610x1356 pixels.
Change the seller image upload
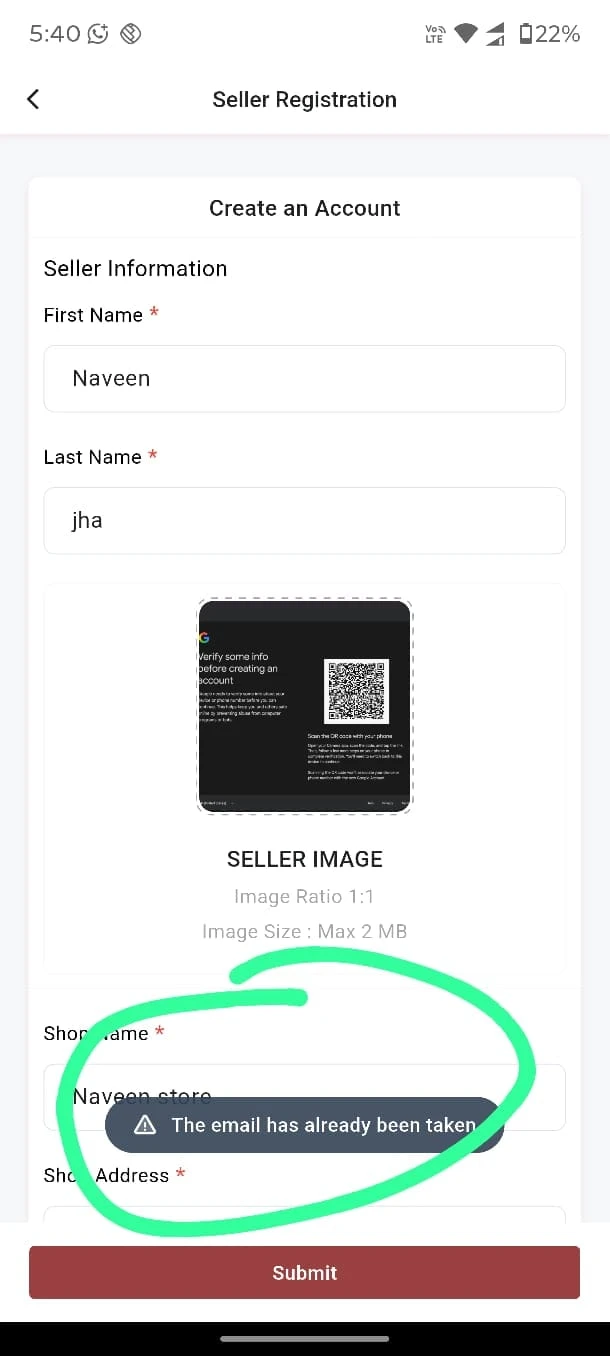tap(304, 706)
